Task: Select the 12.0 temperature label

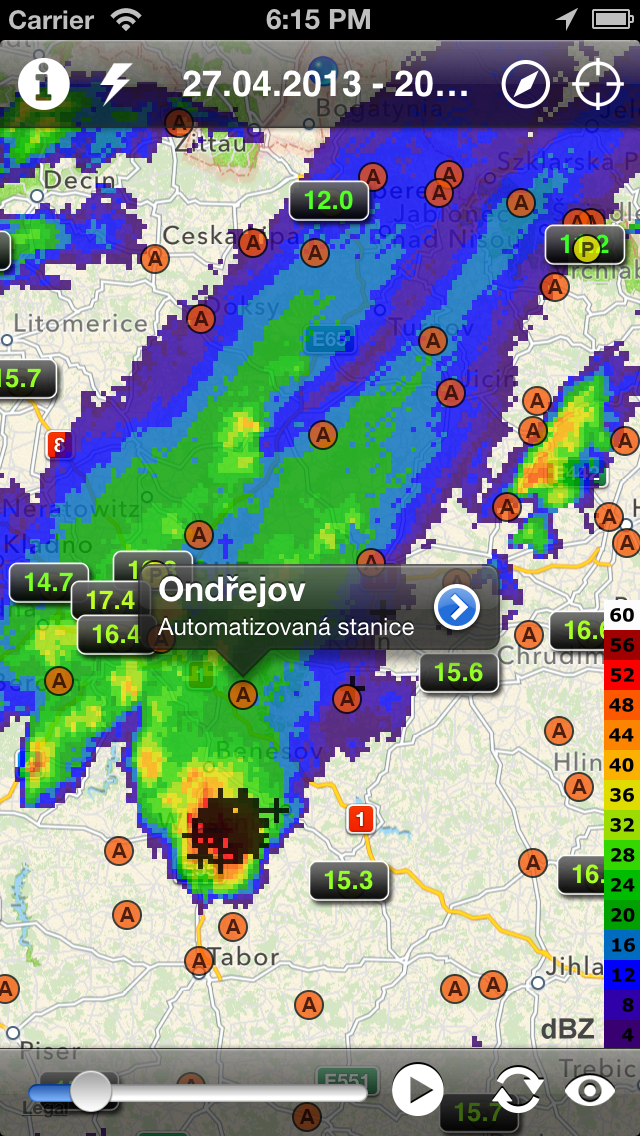Action: click(x=328, y=200)
